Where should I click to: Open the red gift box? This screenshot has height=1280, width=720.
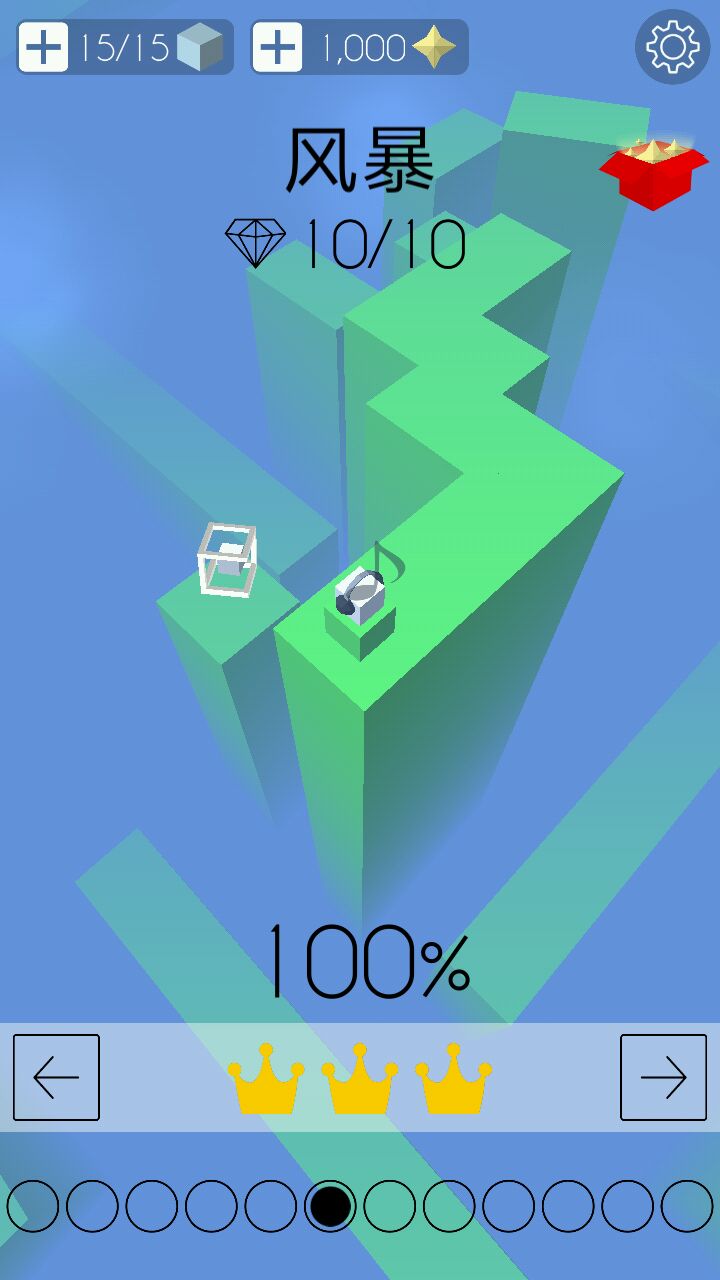tap(654, 172)
